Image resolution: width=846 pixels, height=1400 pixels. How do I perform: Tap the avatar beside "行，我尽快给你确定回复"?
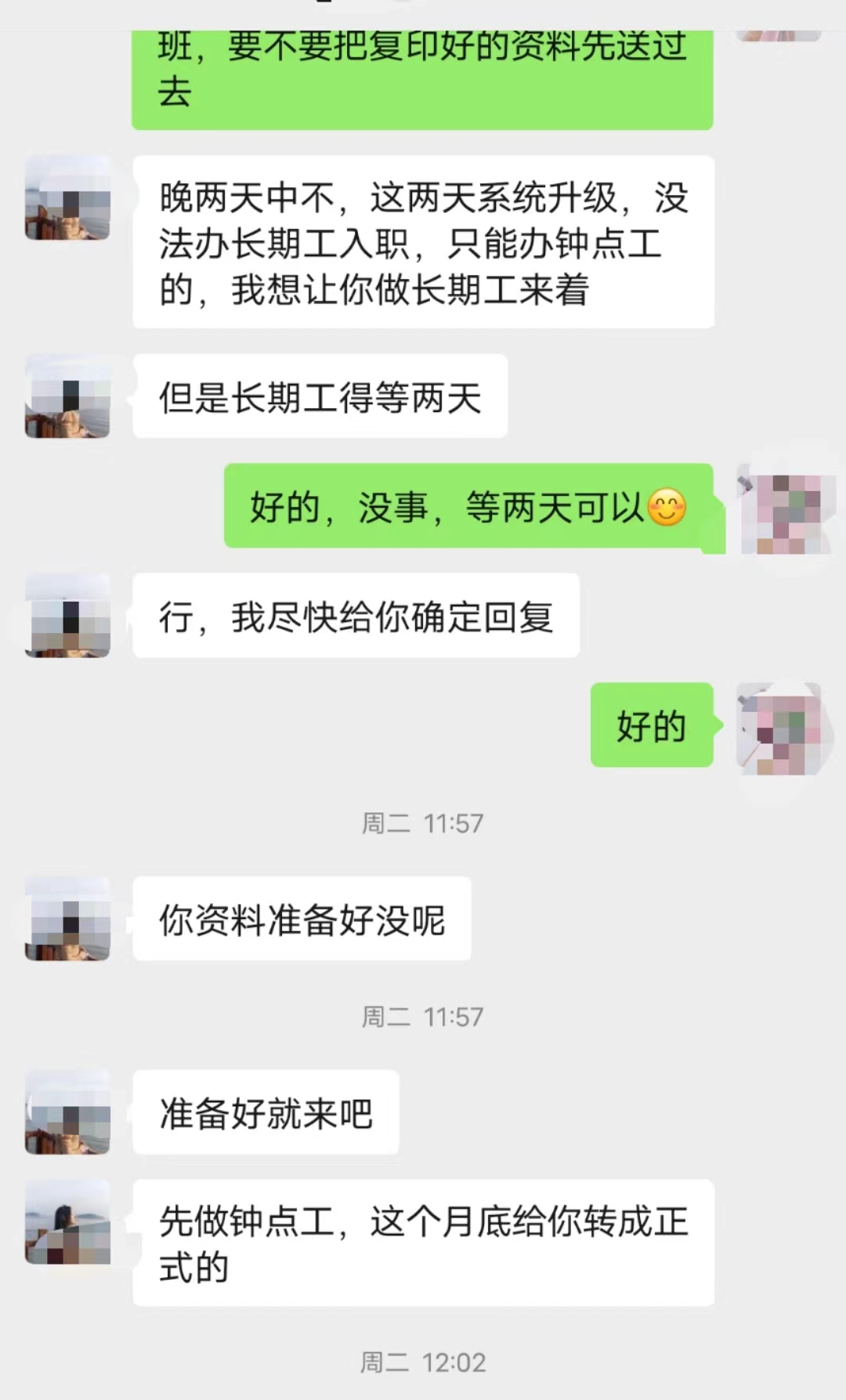click(x=67, y=615)
